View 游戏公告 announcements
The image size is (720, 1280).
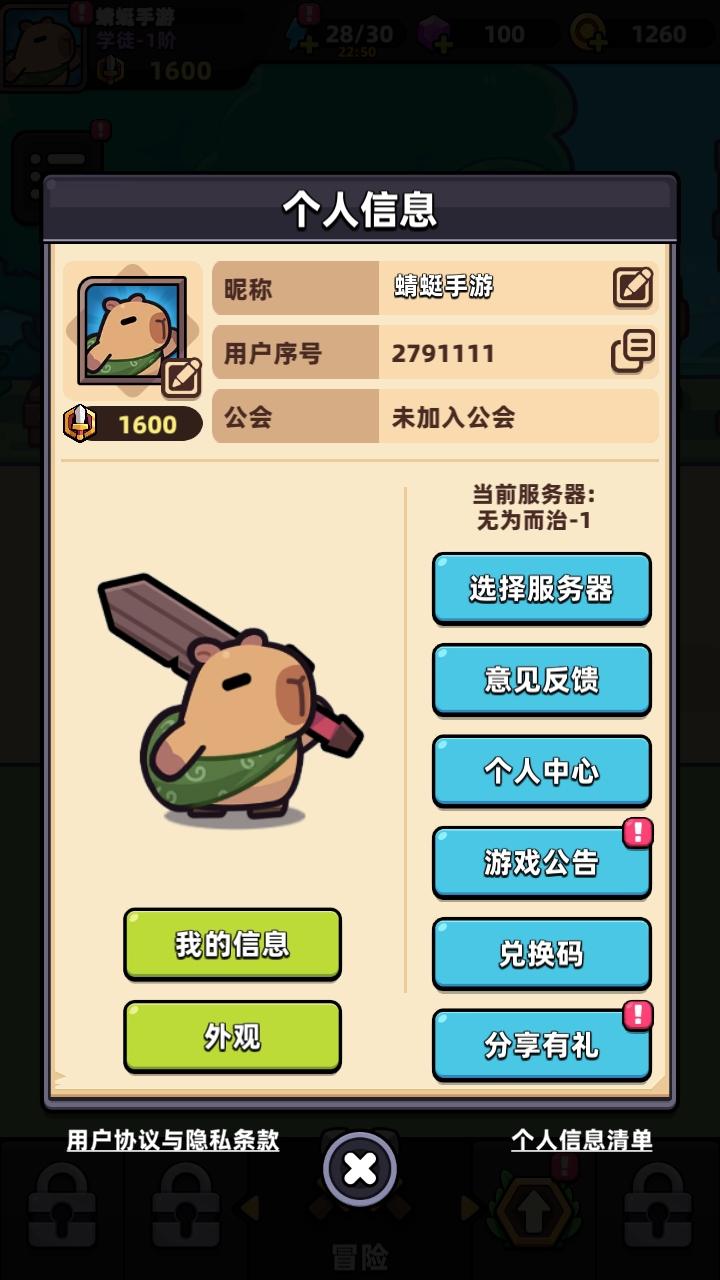tap(541, 862)
